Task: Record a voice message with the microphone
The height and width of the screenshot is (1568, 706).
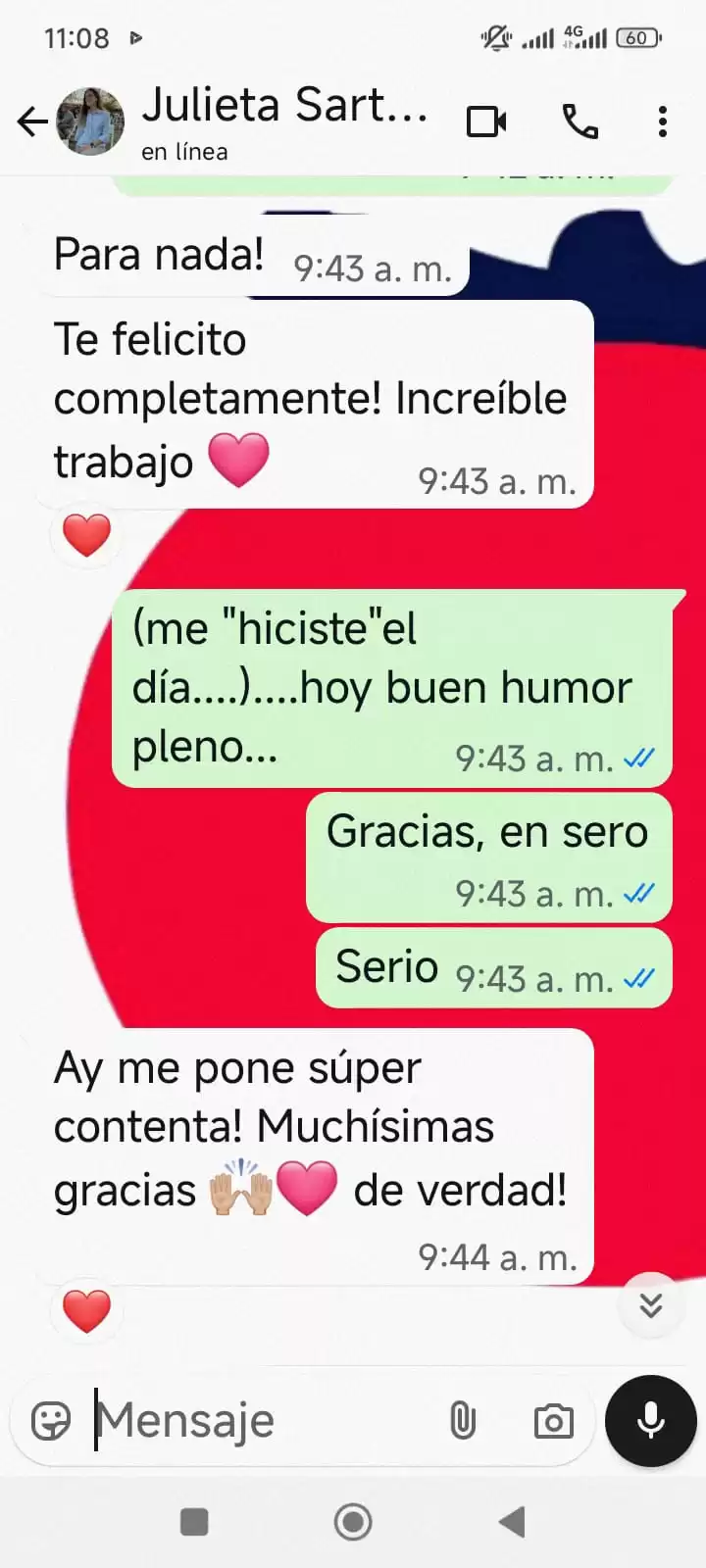Action: tap(649, 1420)
